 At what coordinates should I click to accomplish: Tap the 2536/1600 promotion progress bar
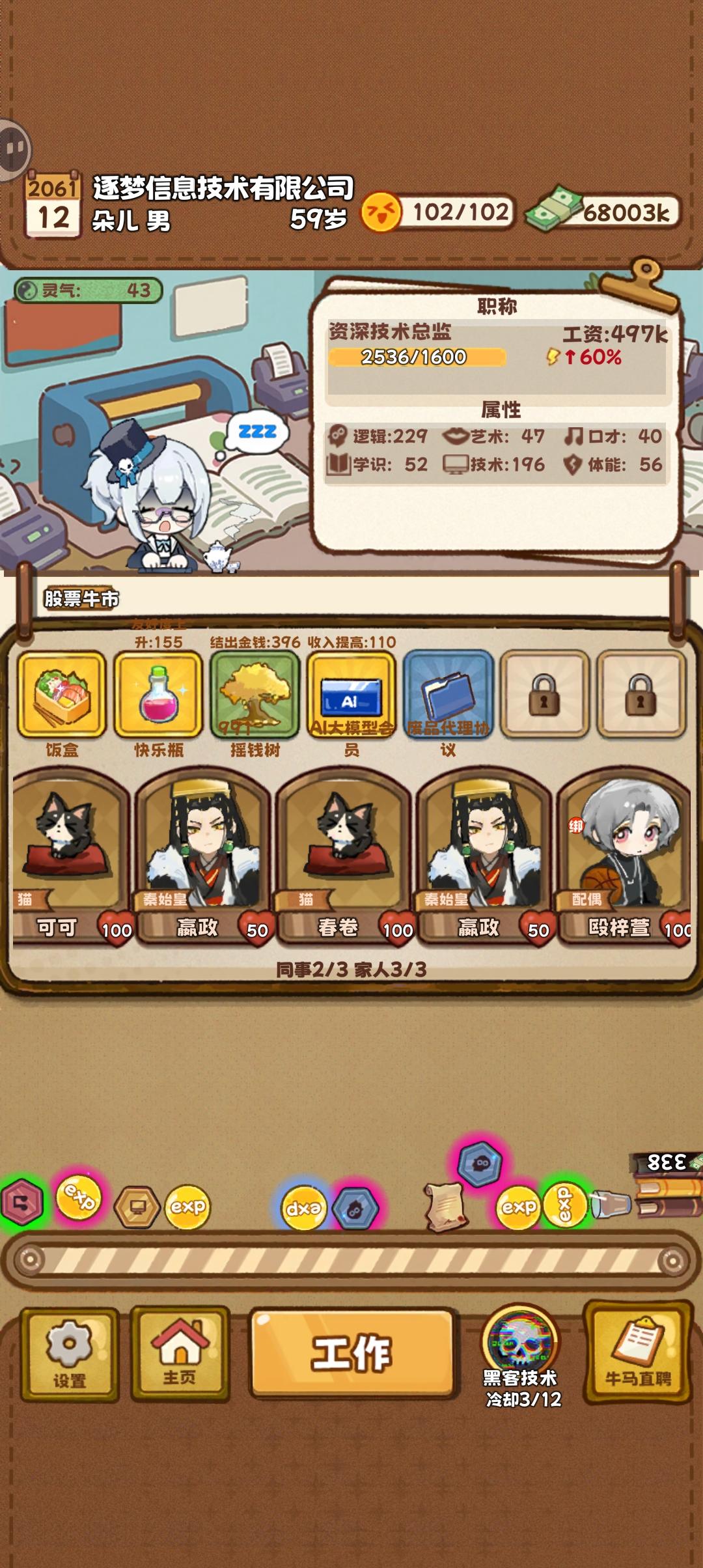click(417, 356)
